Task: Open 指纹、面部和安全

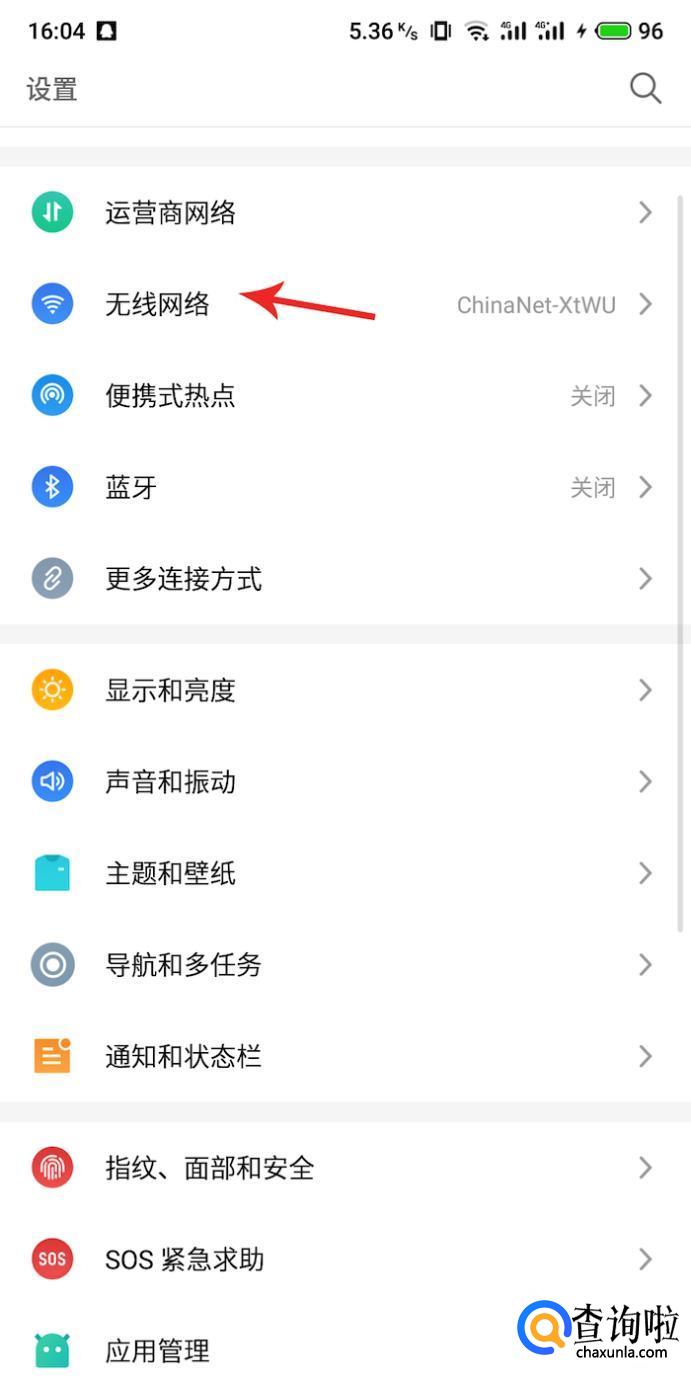Action: click(209, 1168)
